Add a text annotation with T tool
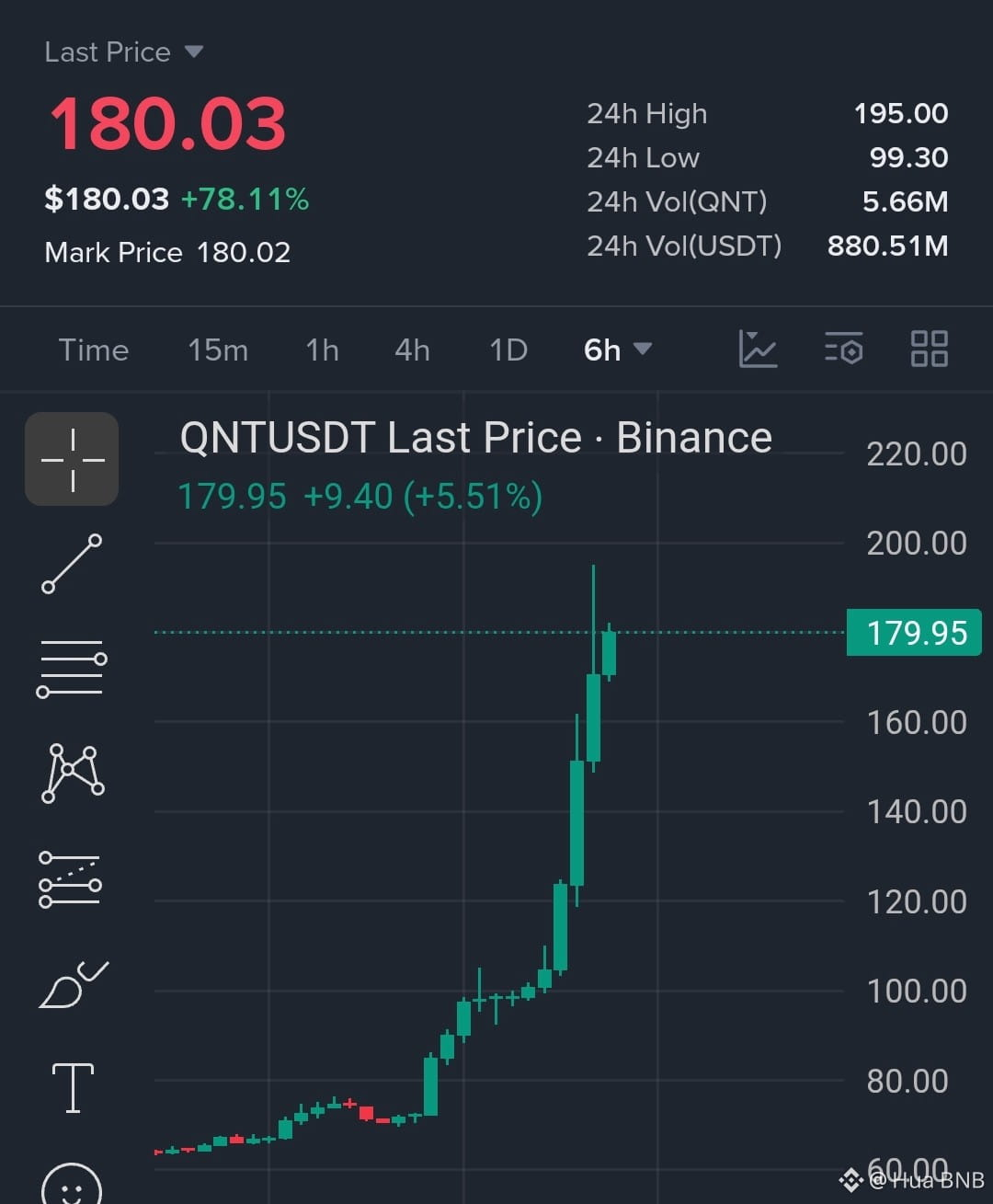Image resolution: width=993 pixels, height=1204 pixels. pos(73,1088)
